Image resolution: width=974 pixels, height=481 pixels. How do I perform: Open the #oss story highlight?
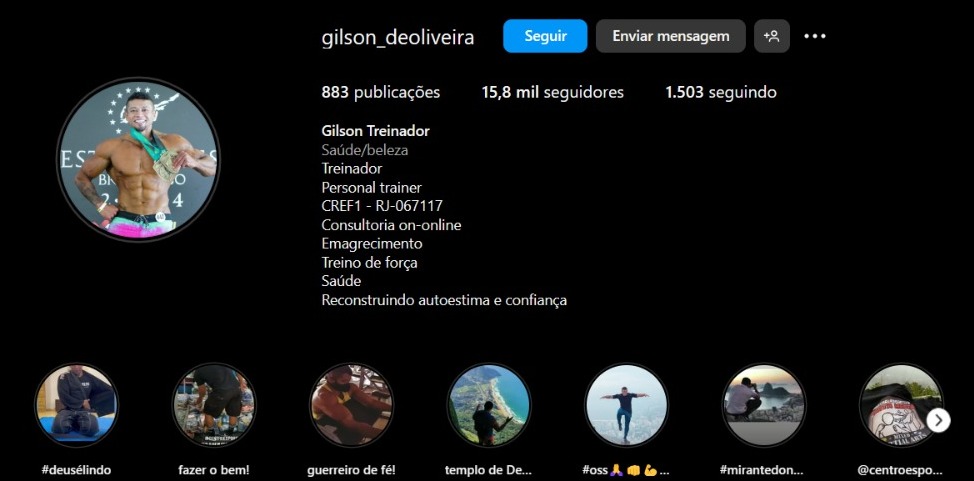626,405
